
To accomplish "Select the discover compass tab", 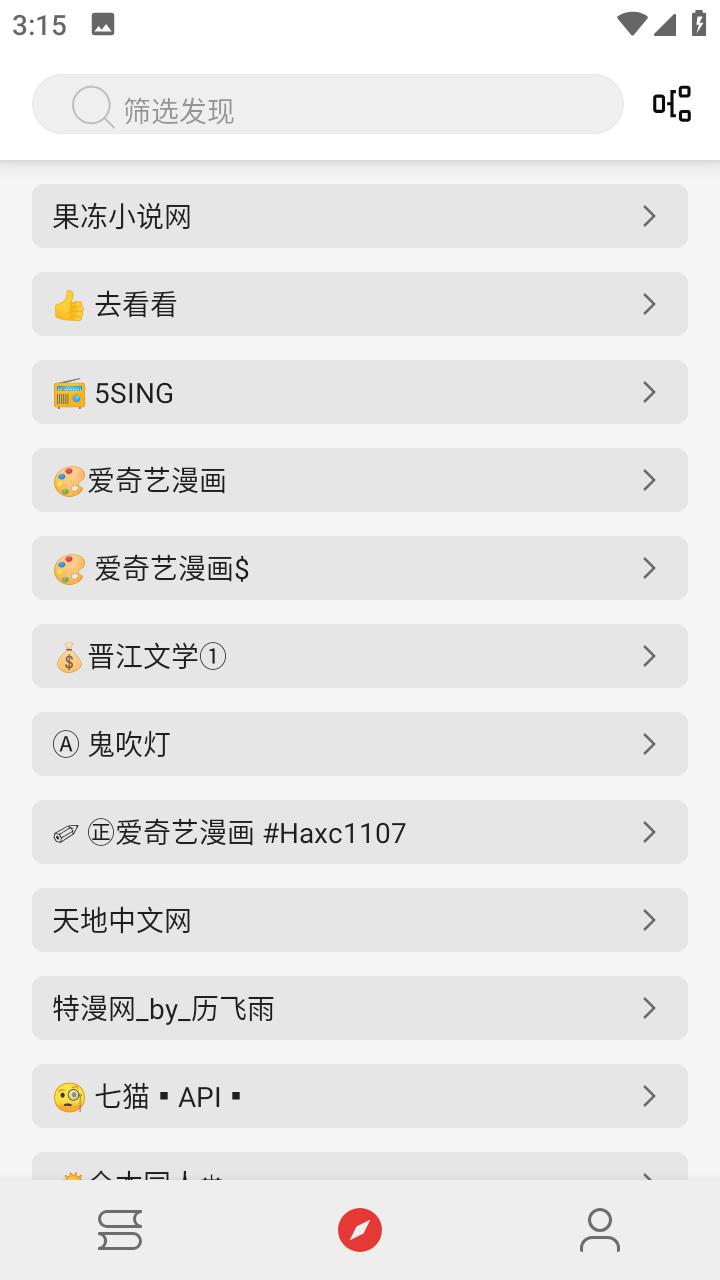I will point(360,1230).
